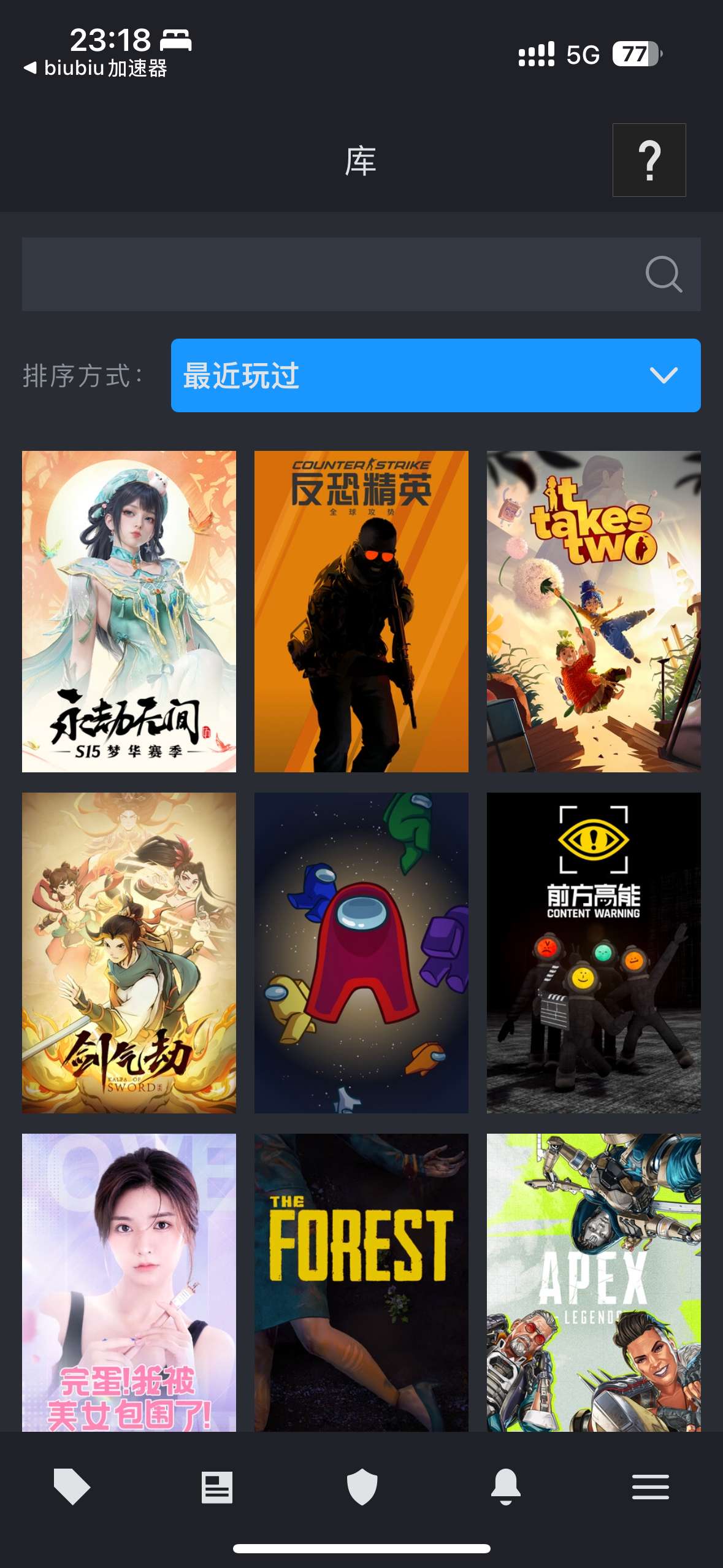
Task: Open the Apex Legends game tile
Action: coord(593,1282)
